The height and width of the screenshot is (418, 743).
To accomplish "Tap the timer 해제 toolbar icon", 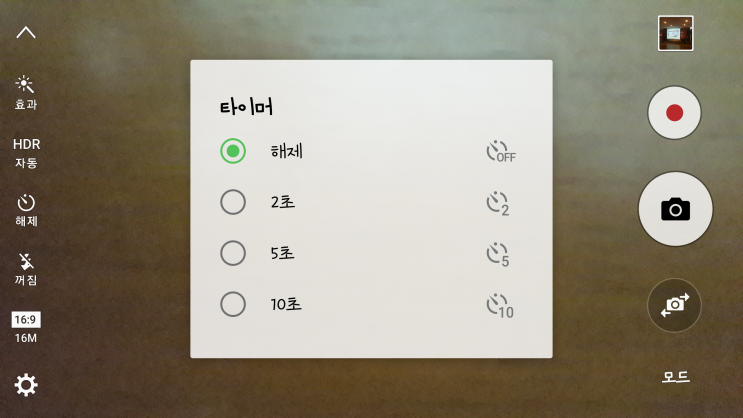I will click(26, 210).
